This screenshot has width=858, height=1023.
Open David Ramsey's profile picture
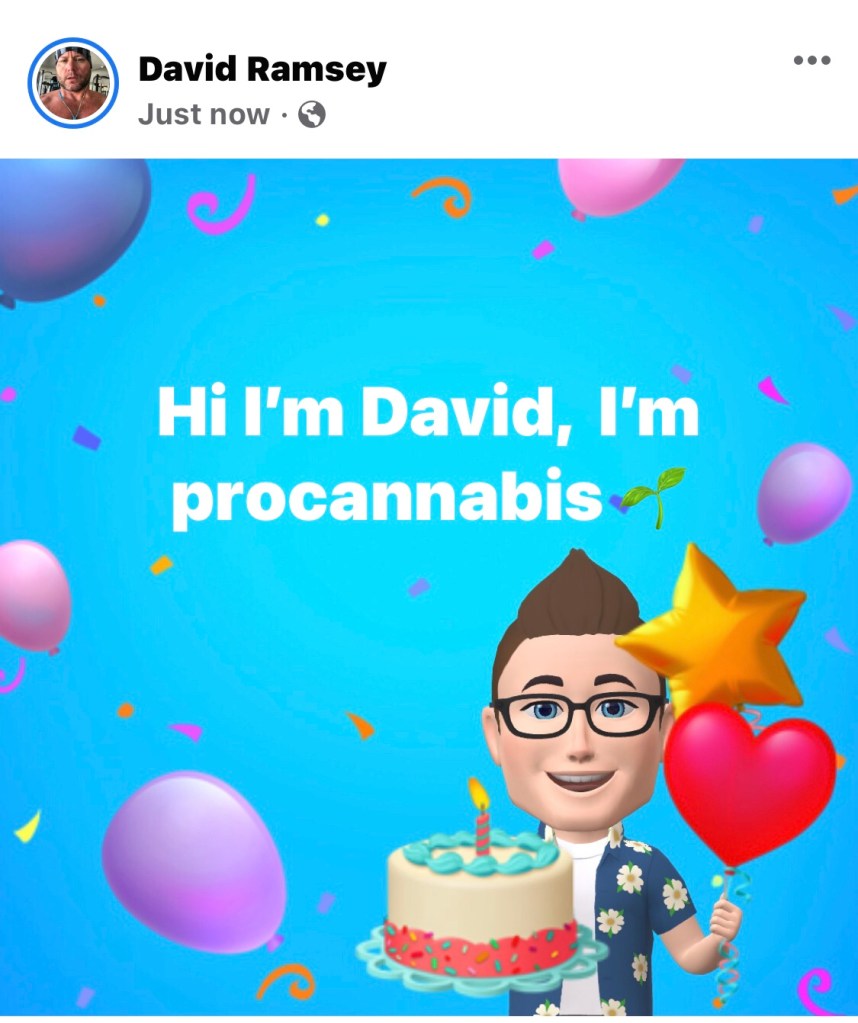74,84
